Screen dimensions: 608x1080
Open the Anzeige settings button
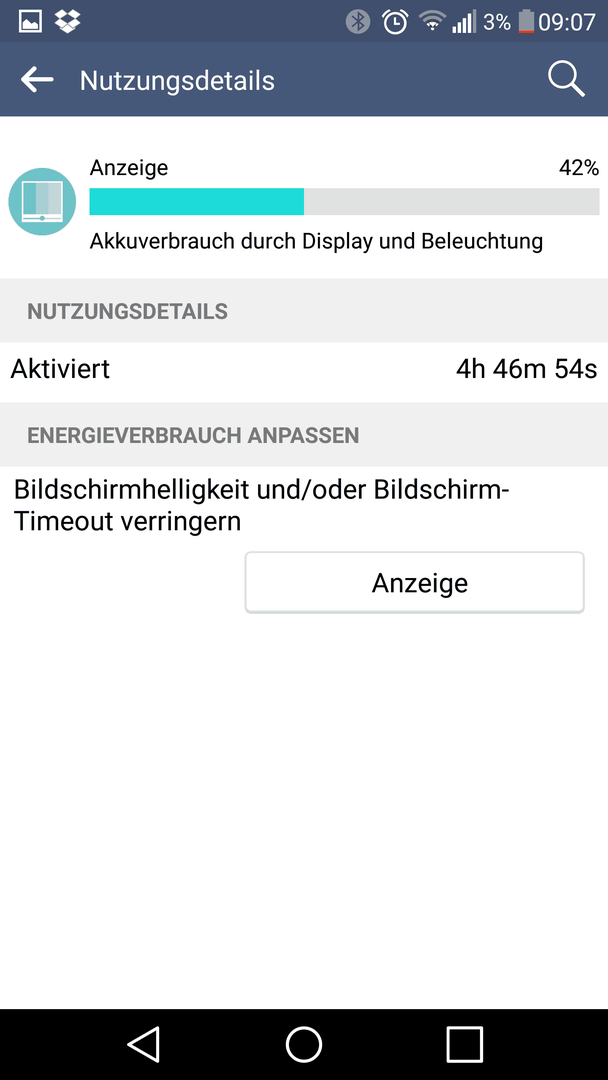(415, 582)
